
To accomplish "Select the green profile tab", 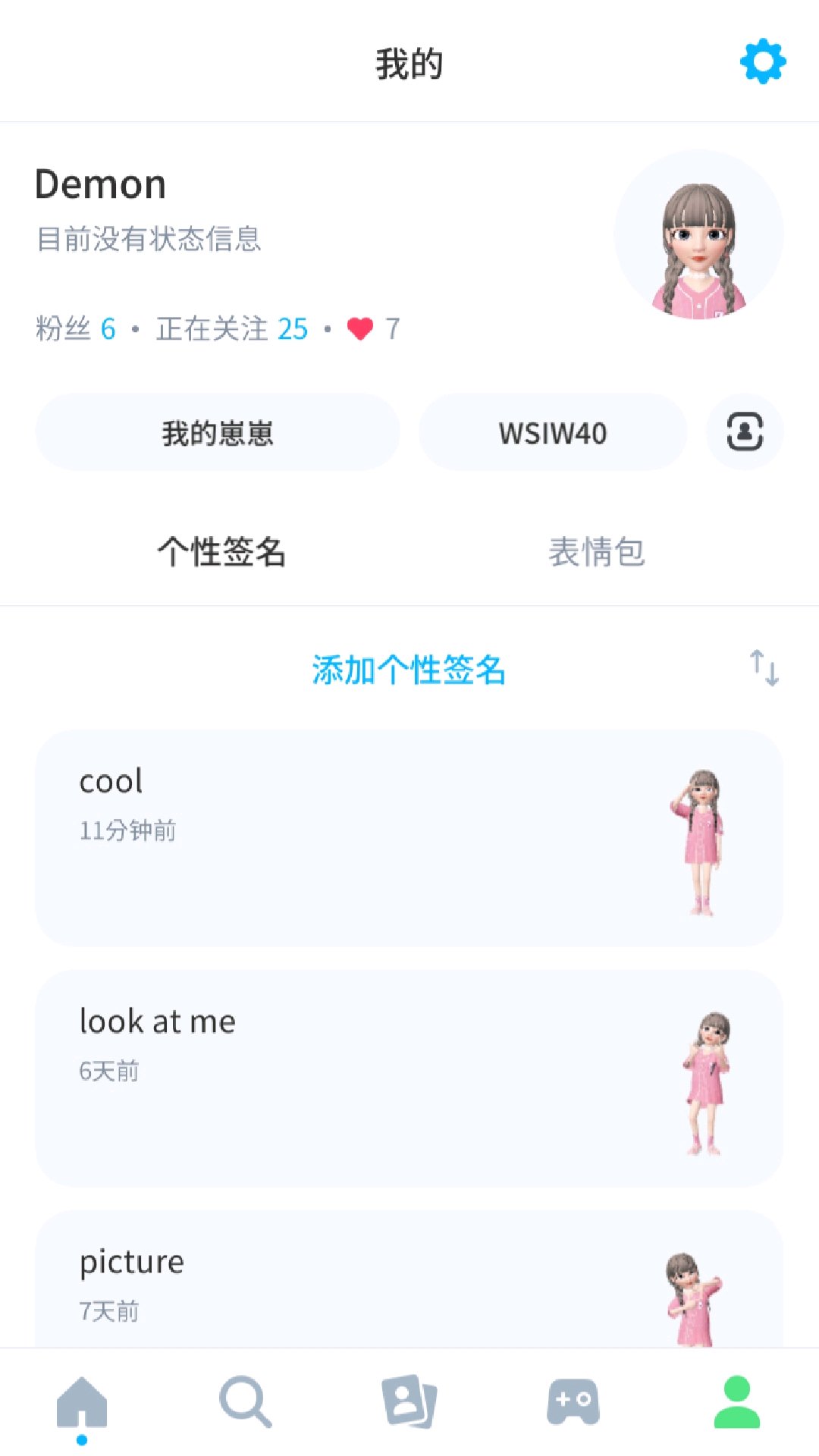I will [x=736, y=1403].
